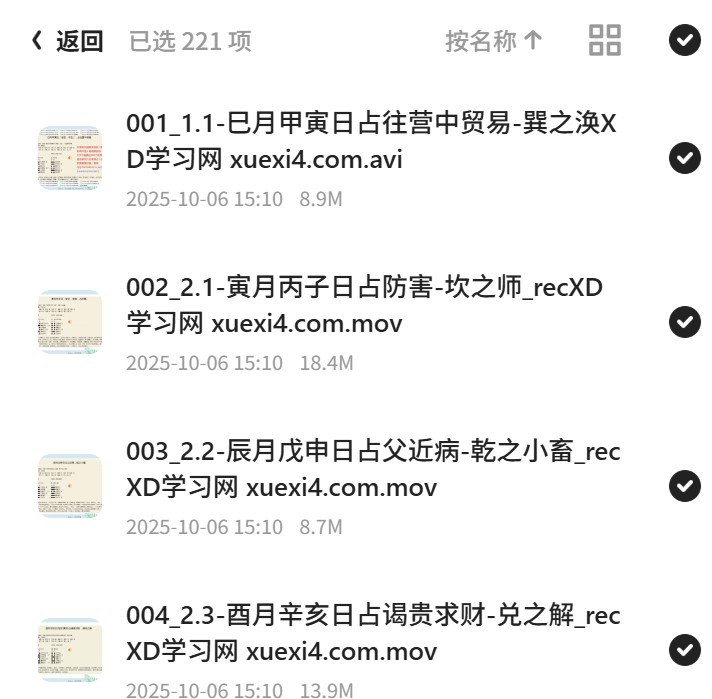Image resolution: width=712 pixels, height=699 pixels.
Task: Uncheck the 004_2.3 兑之解 file
Action: (684, 650)
